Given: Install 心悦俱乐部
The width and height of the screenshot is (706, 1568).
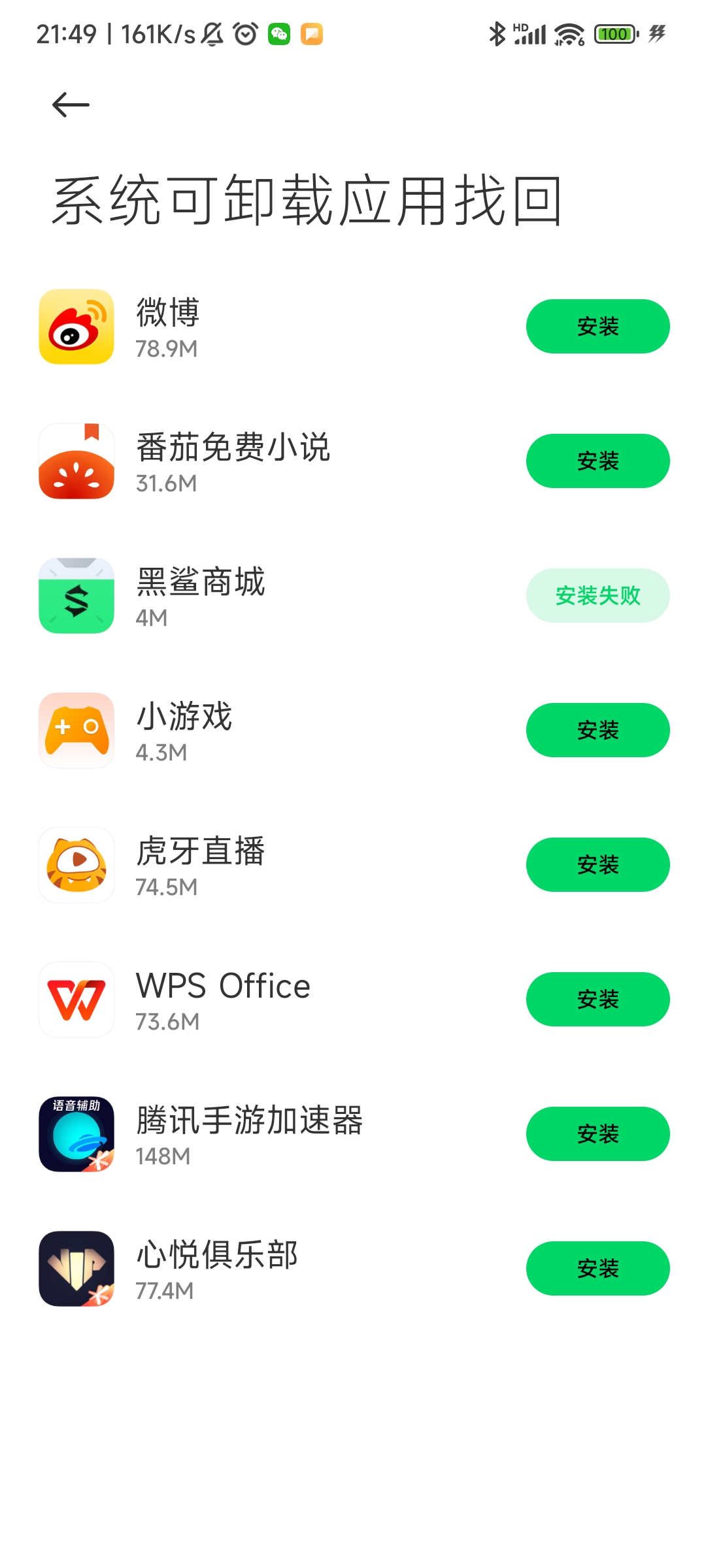Looking at the screenshot, I should (x=597, y=1269).
